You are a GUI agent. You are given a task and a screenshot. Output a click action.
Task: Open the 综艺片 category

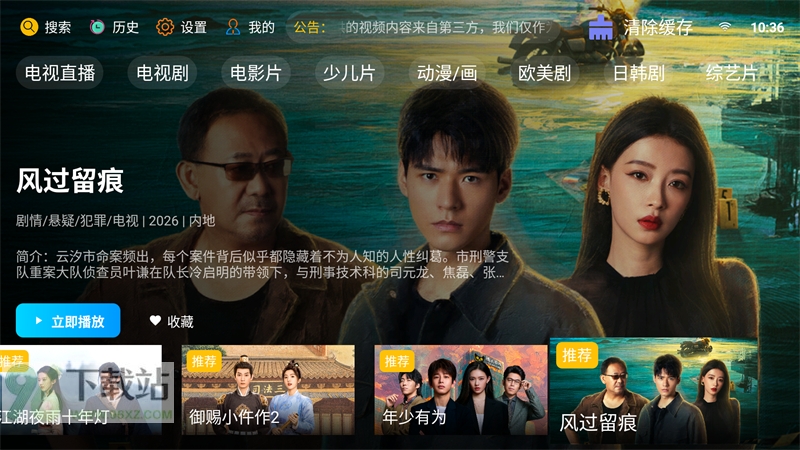(x=732, y=73)
